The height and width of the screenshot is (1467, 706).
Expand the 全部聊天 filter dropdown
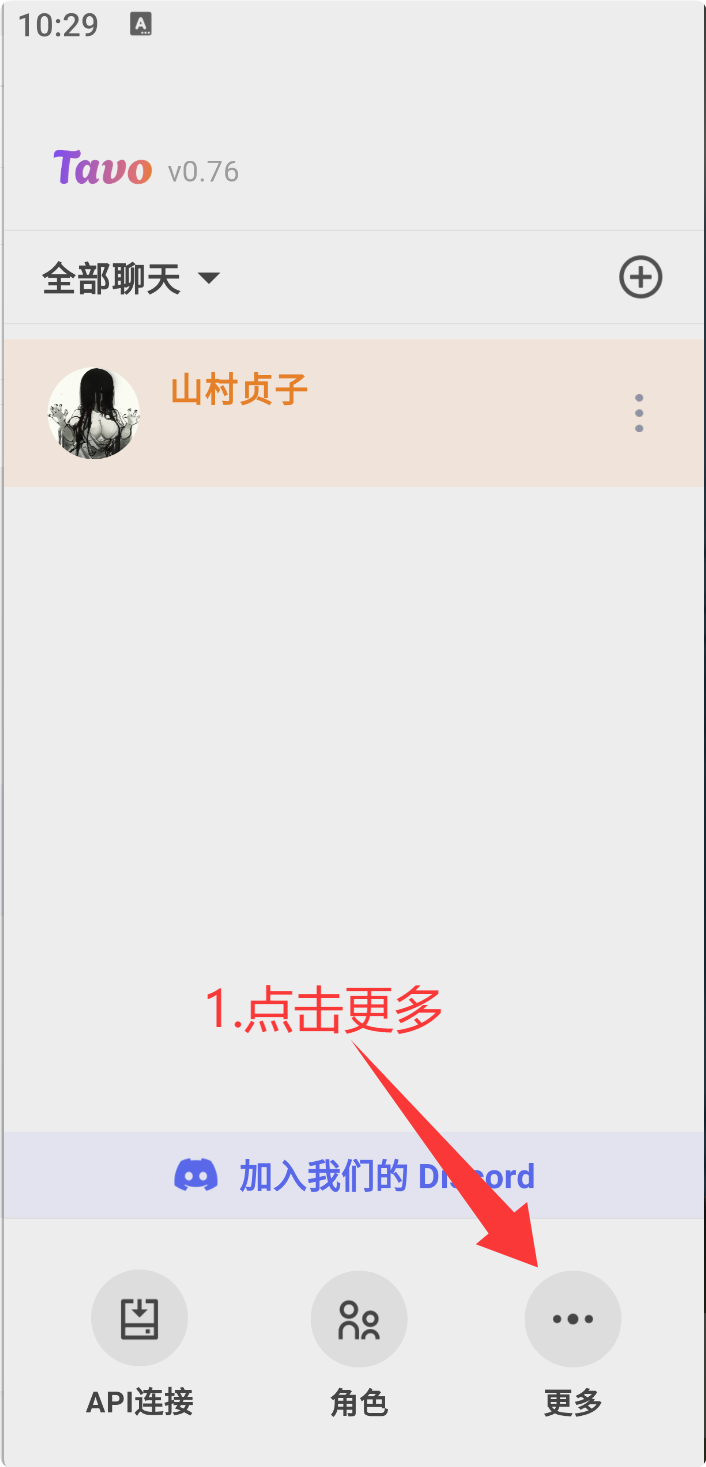(x=131, y=279)
